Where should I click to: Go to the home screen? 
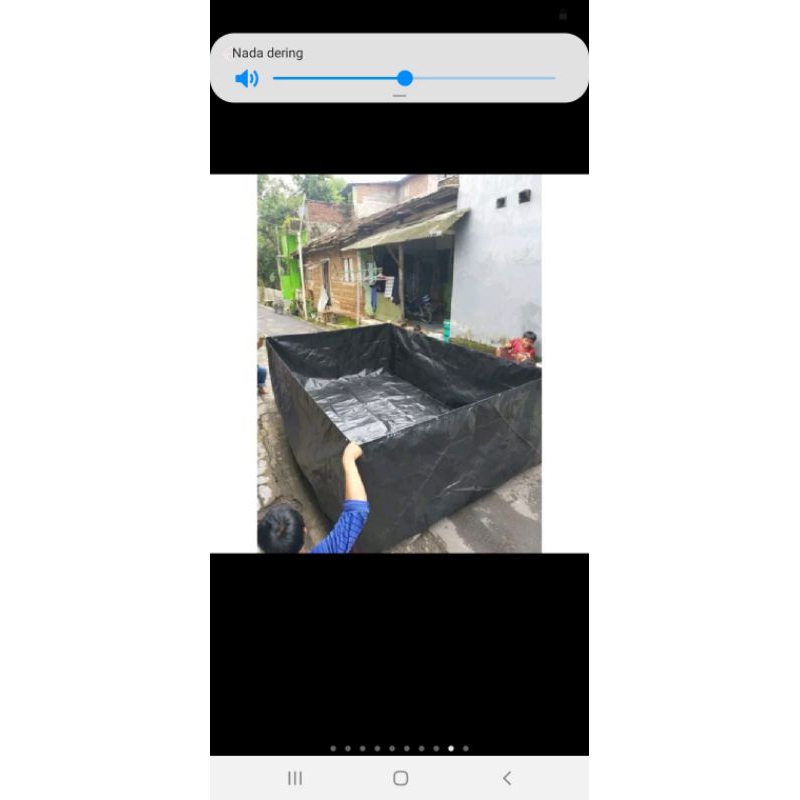click(x=400, y=778)
